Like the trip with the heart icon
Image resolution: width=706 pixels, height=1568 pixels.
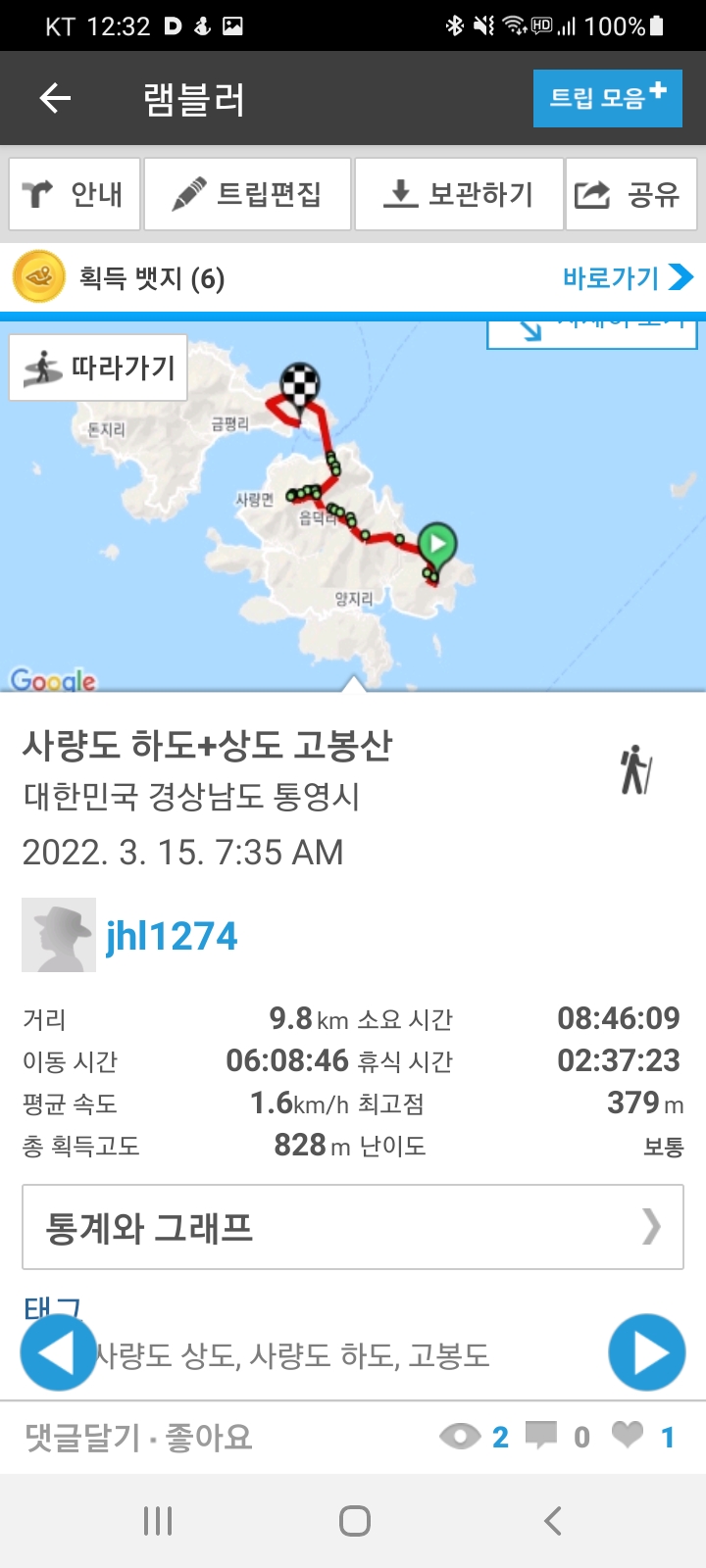coord(628,1436)
